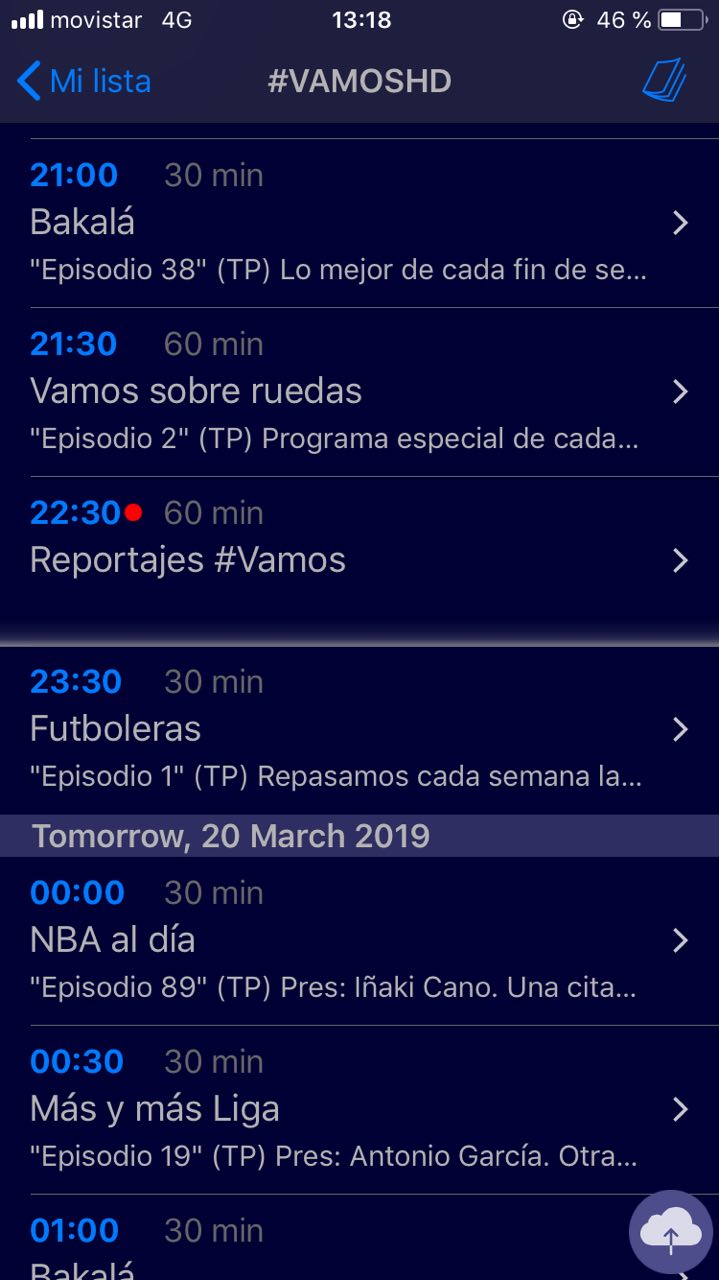Open Más y más Liga at 00:30
The height and width of the screenshot is (1280, 719).
click(359, 1109)
